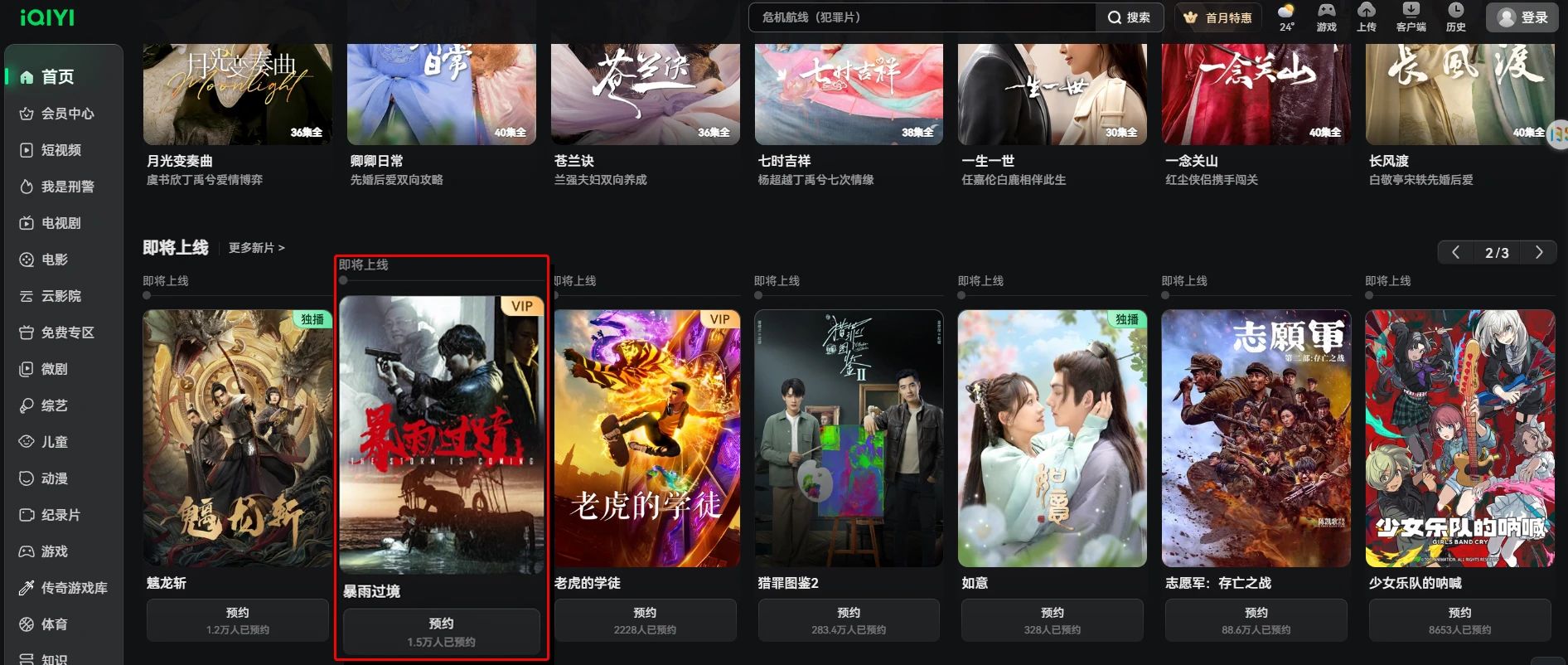Viewport: 1568px width, 665px height.
Task: Open the 少女乐队的呐喊 poster
Action: (1459, 438)
